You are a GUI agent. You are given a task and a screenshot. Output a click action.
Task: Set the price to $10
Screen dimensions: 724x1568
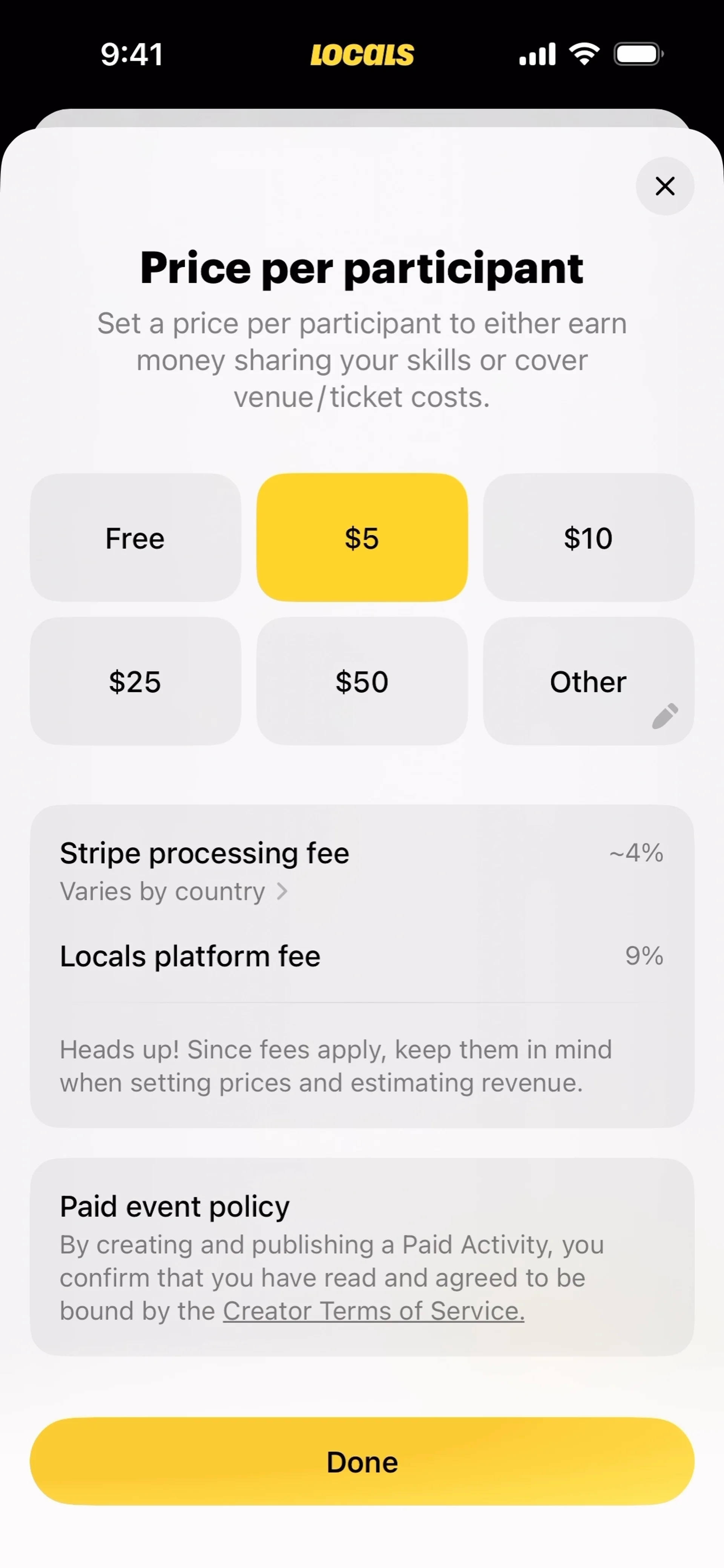tap(588, 538)
